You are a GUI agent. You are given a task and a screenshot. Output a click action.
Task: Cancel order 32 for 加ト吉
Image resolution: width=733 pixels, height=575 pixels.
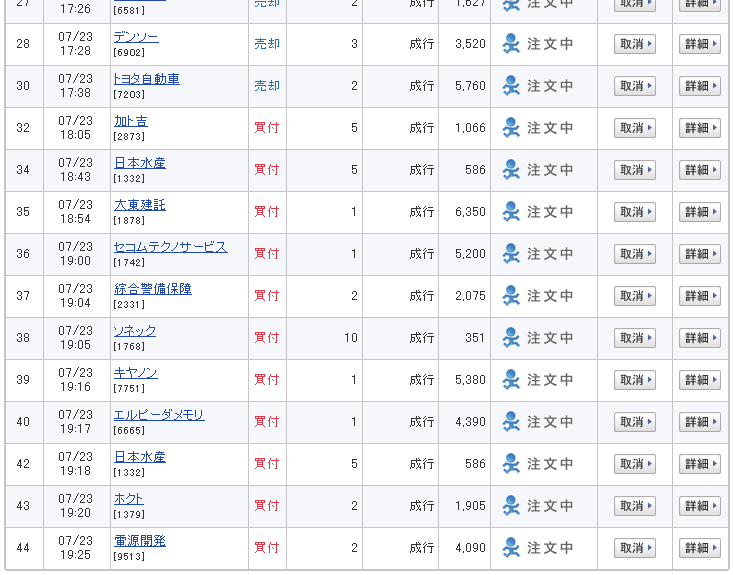(x=635, y=128)
